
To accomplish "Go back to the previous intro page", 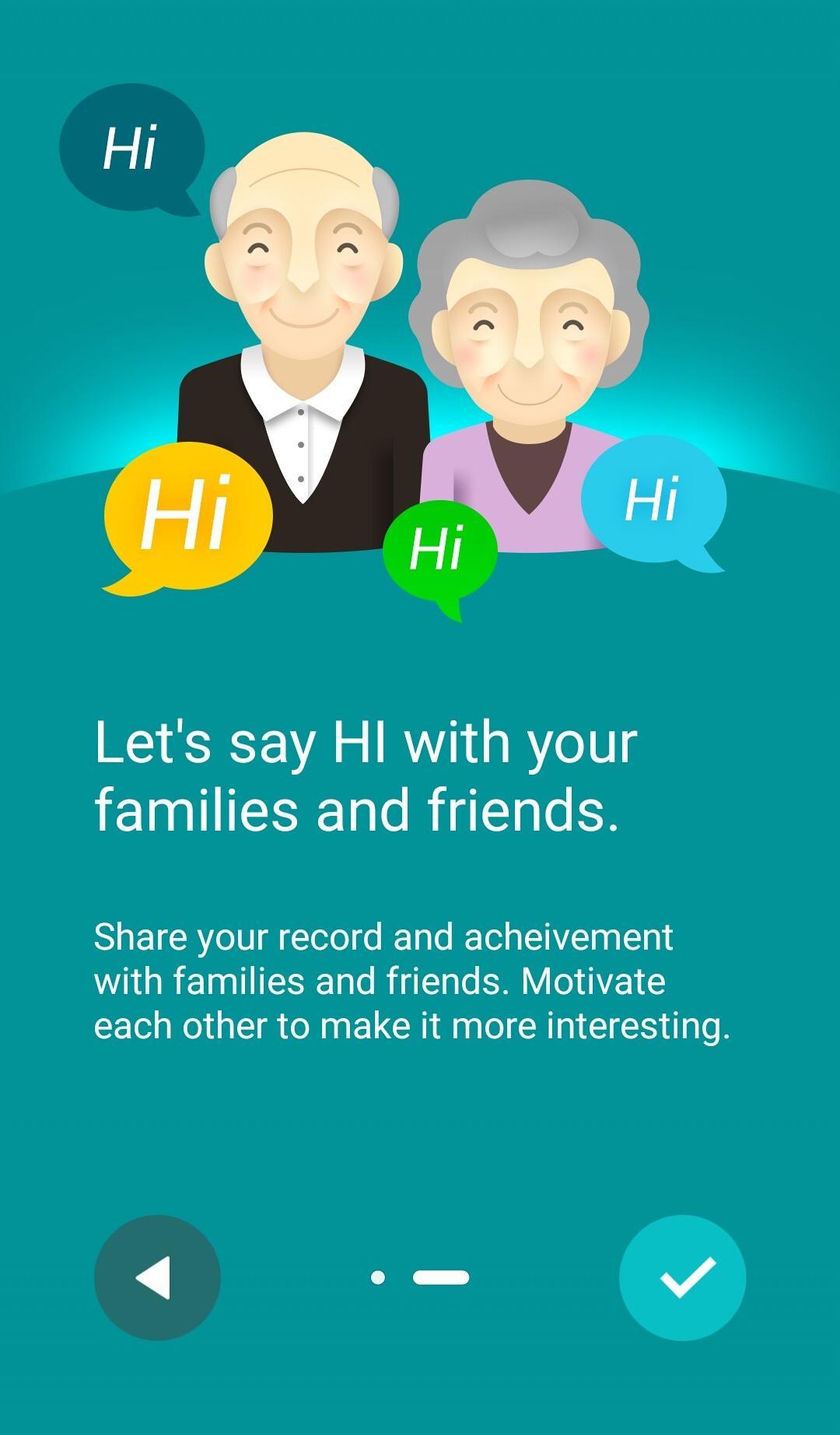I will pos(157,1277).
